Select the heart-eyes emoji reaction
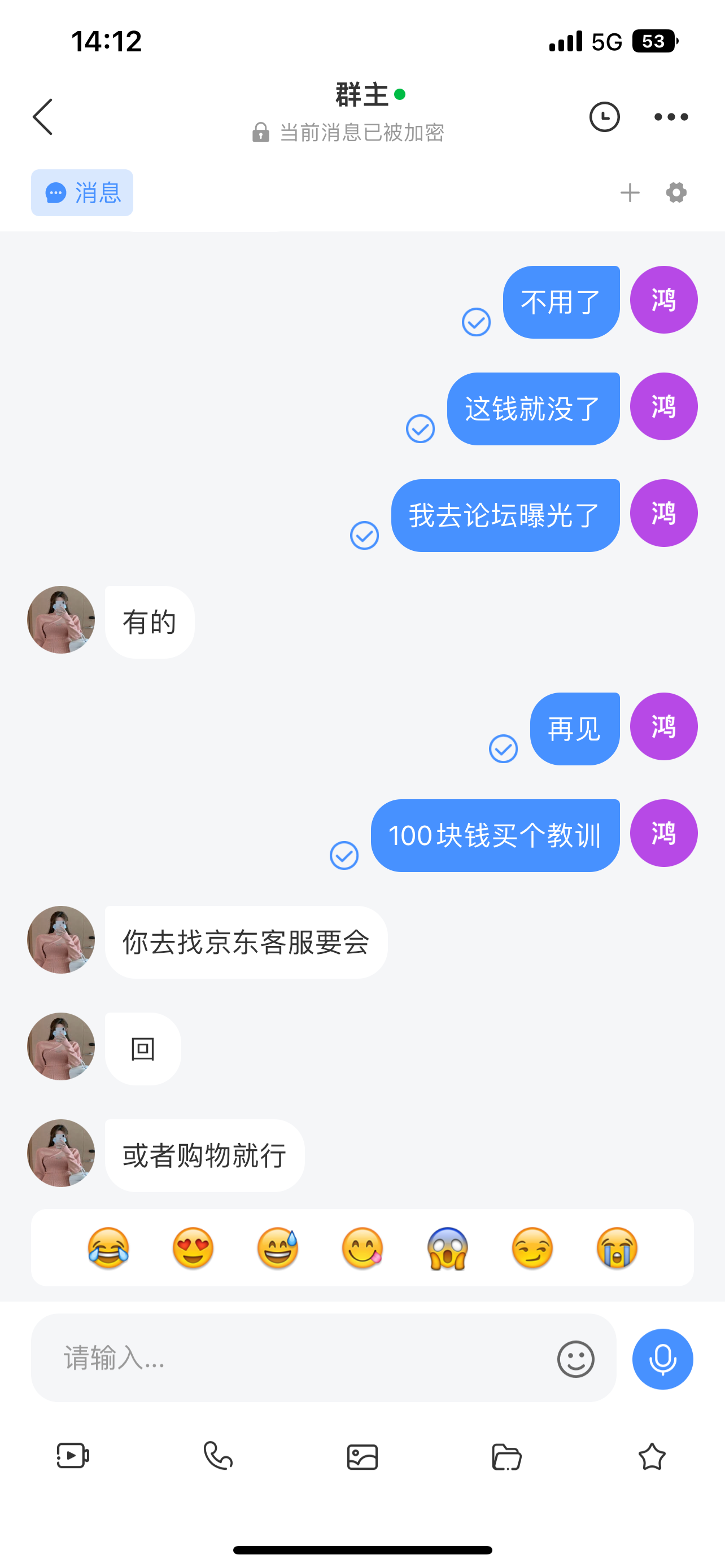This screenshot has width=725, height=1568. [193, 1248]
